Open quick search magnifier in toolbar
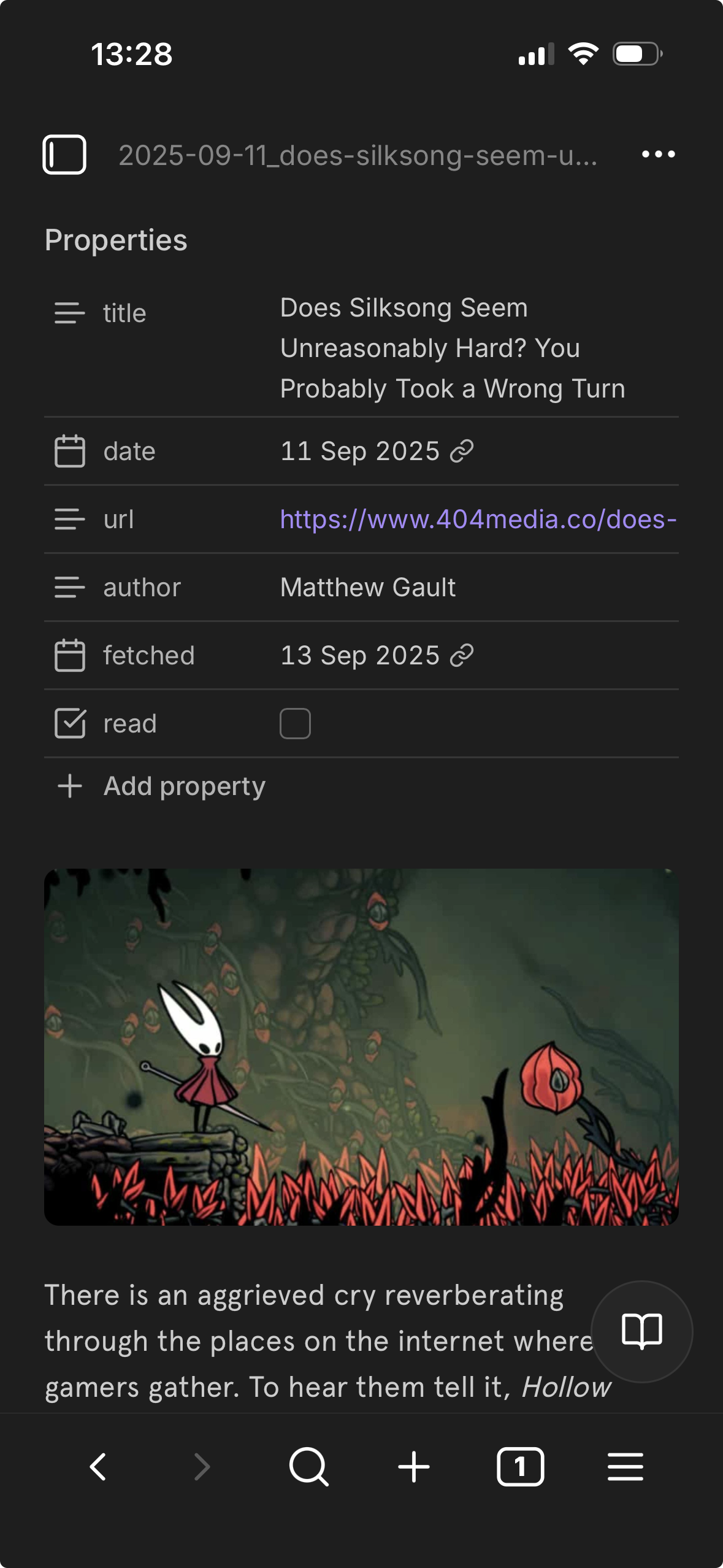The height and width of the screenshot is (1568, 723). 308,1467
